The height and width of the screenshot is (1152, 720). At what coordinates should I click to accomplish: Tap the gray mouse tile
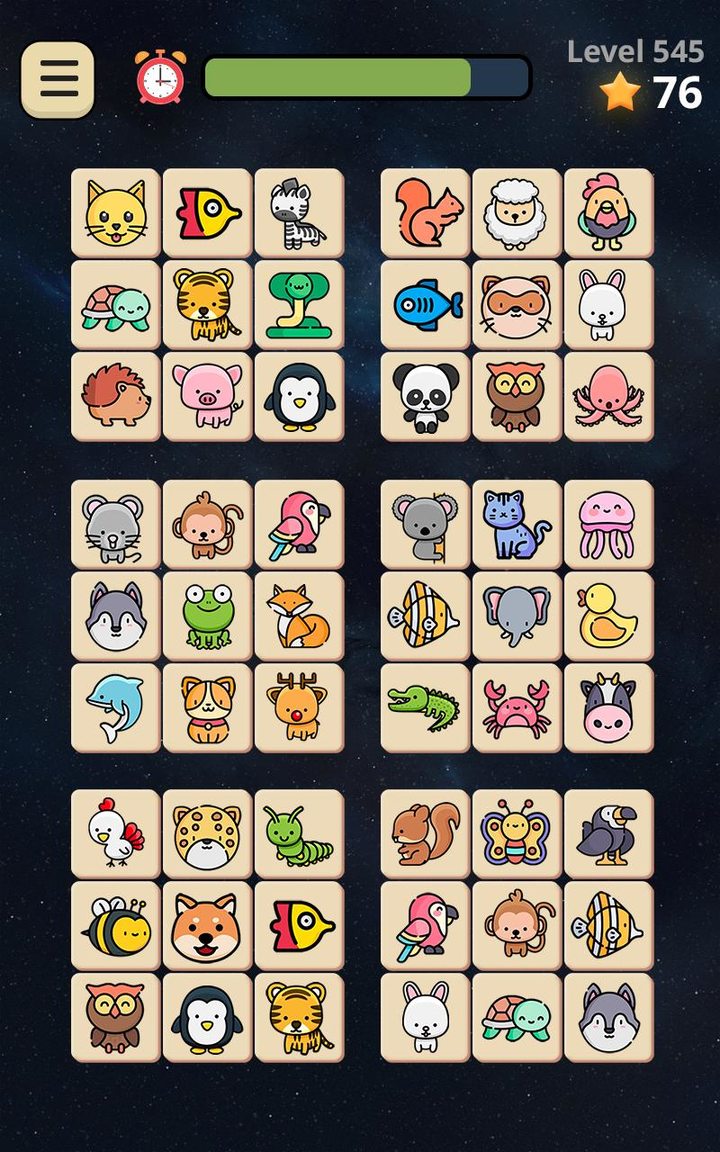point(116,525)
